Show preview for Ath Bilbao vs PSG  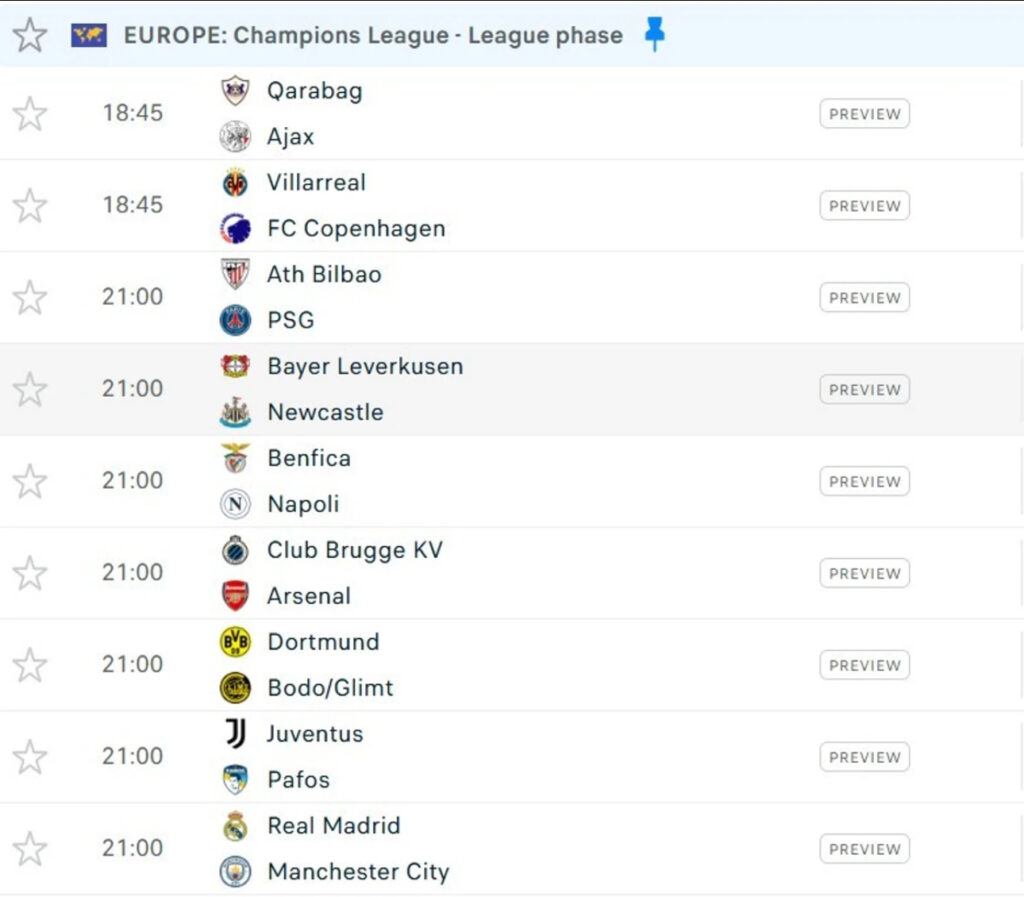864,298
